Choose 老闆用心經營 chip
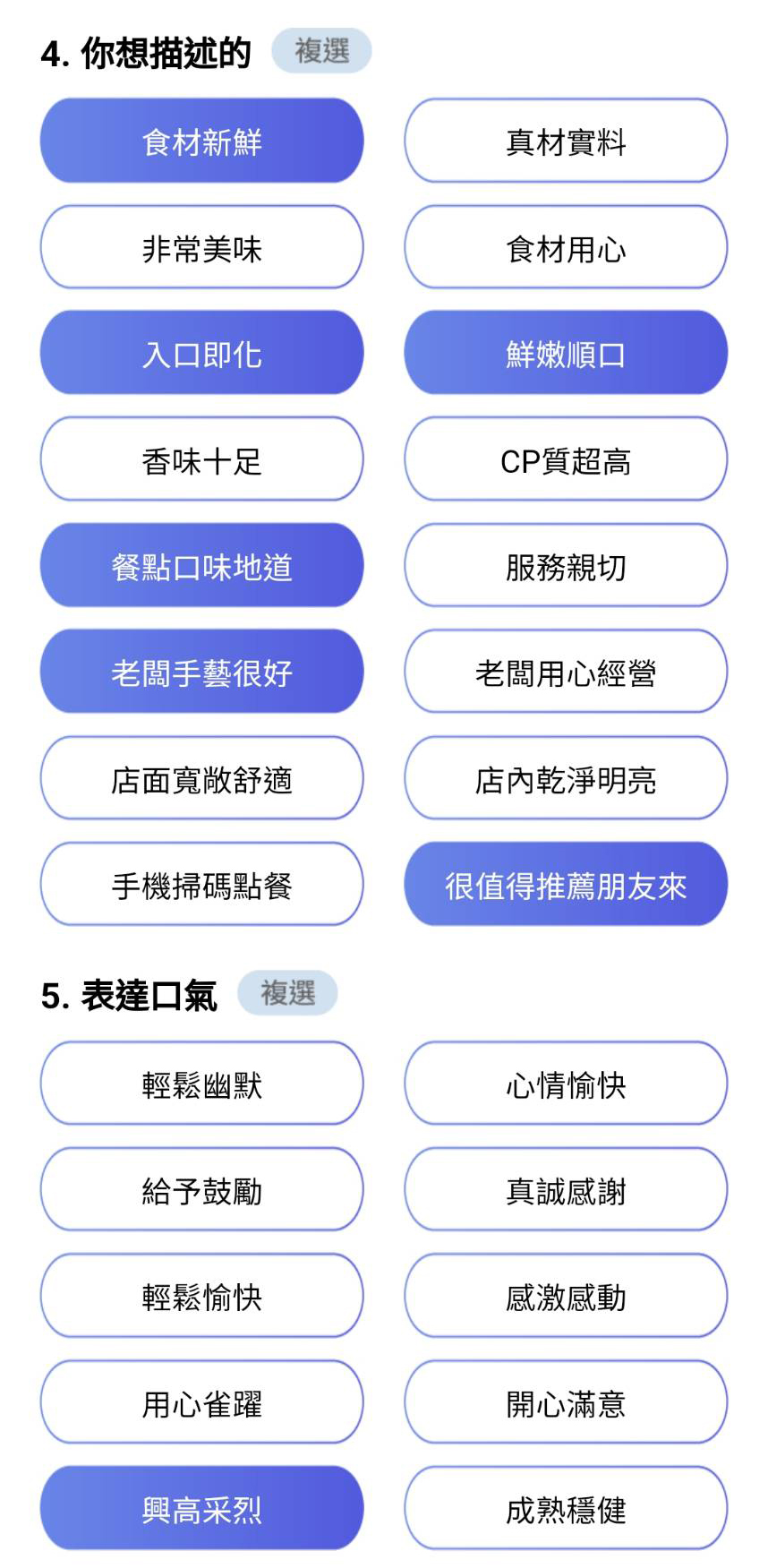768x1568 pixels. pos(566,673)
